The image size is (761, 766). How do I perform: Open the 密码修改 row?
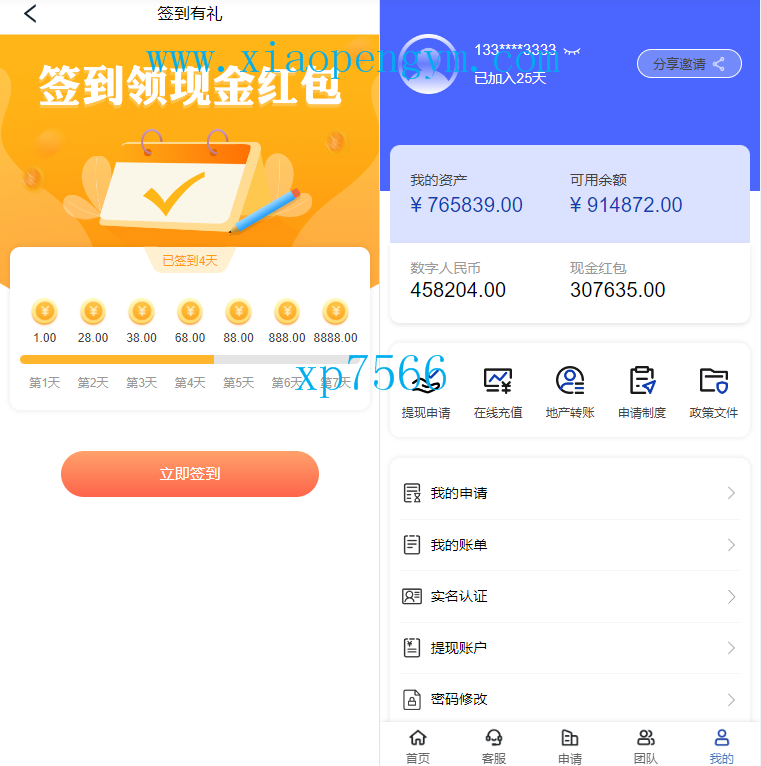pos(569,699)
